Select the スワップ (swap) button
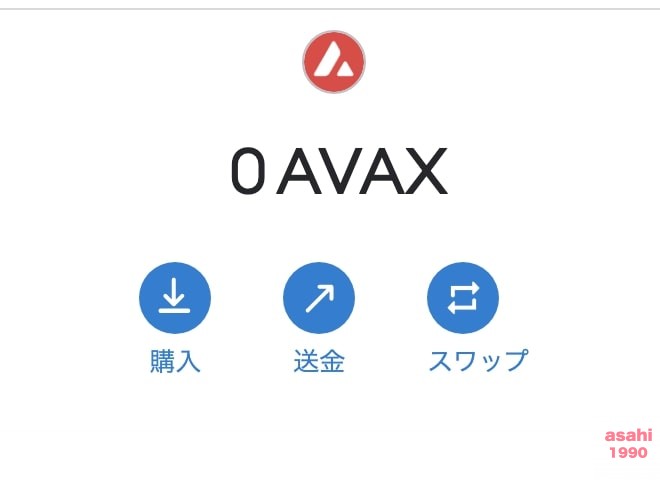Image resolution: width=660 pixels, height=480 pixels. (x=463, y=298)
